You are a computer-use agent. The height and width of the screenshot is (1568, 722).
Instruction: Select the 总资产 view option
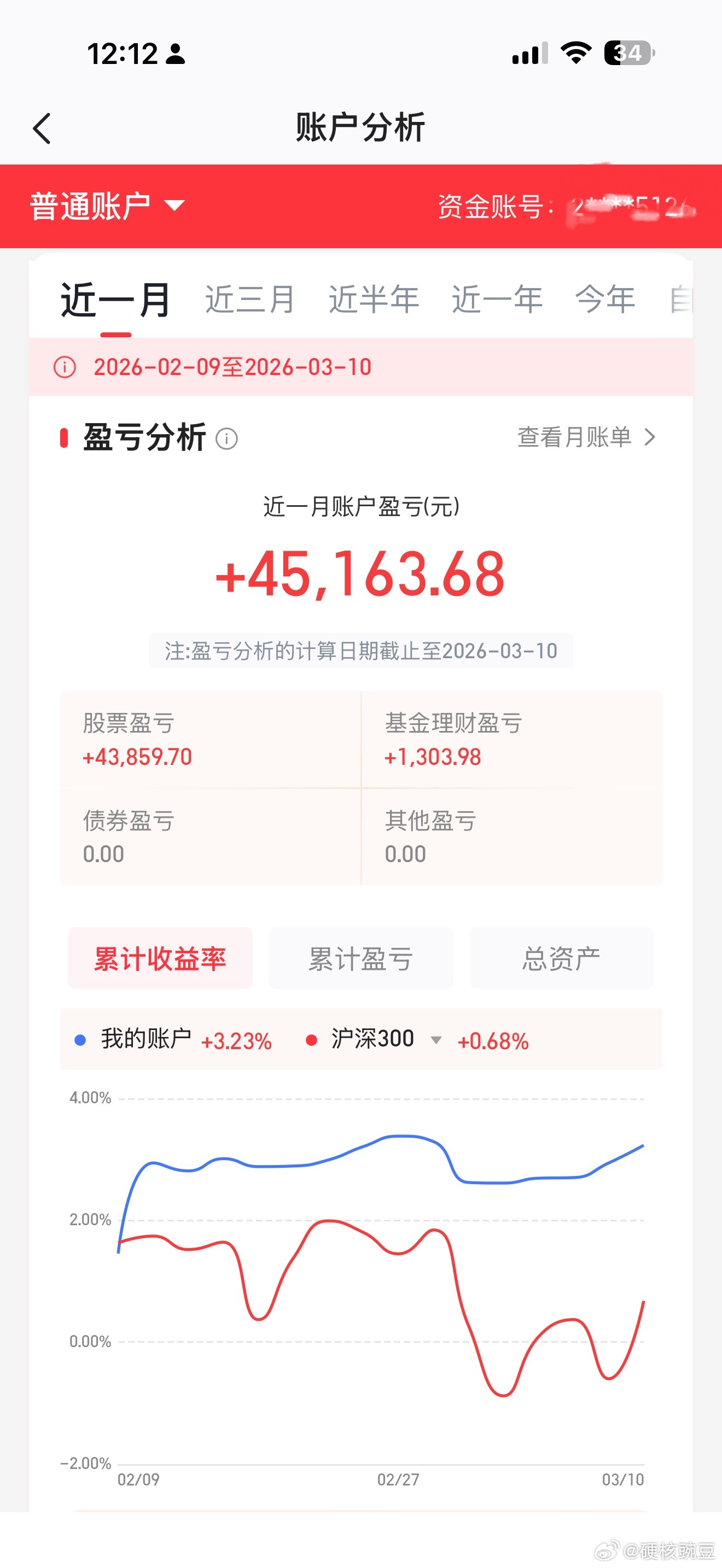point(561,958)
